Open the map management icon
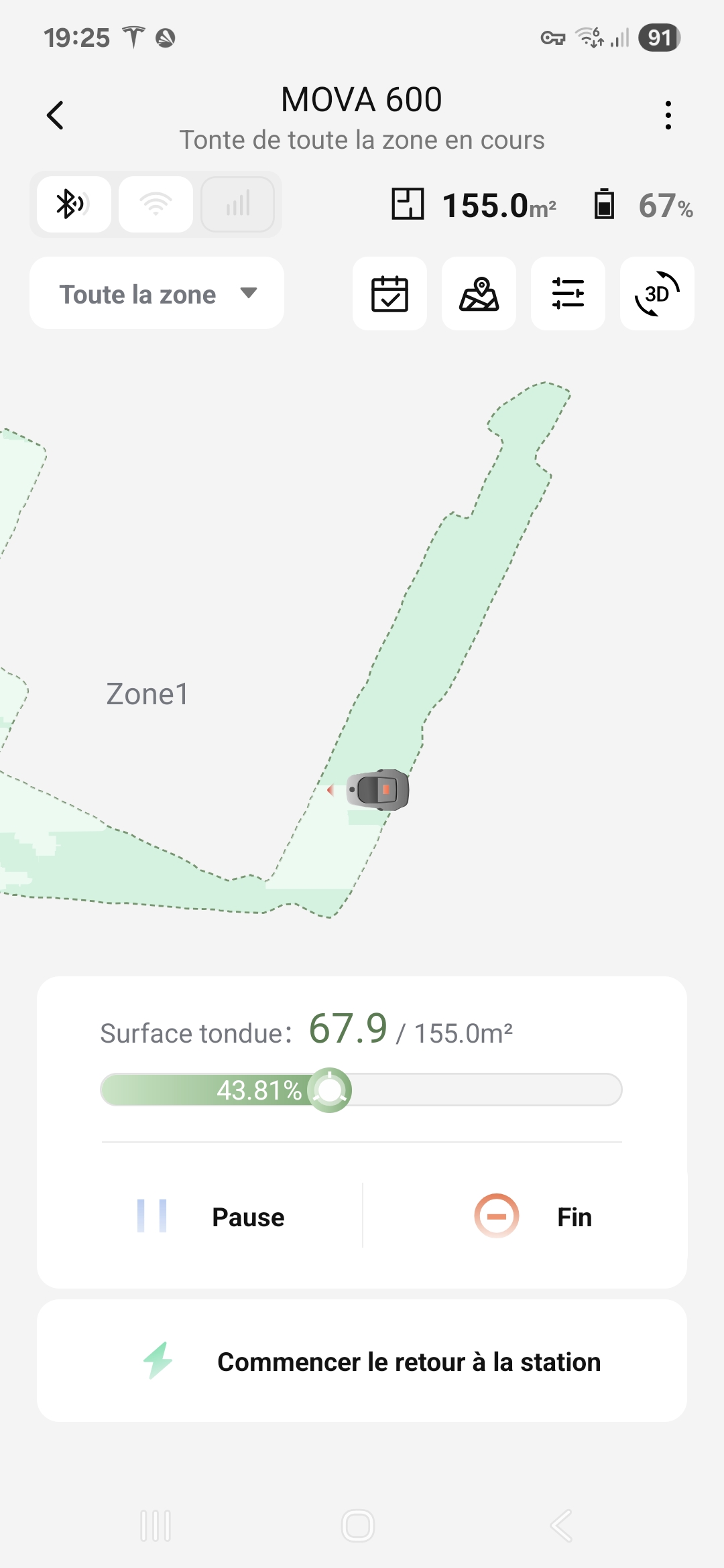Screen dimensions: 724x1568 pos(479,293)
